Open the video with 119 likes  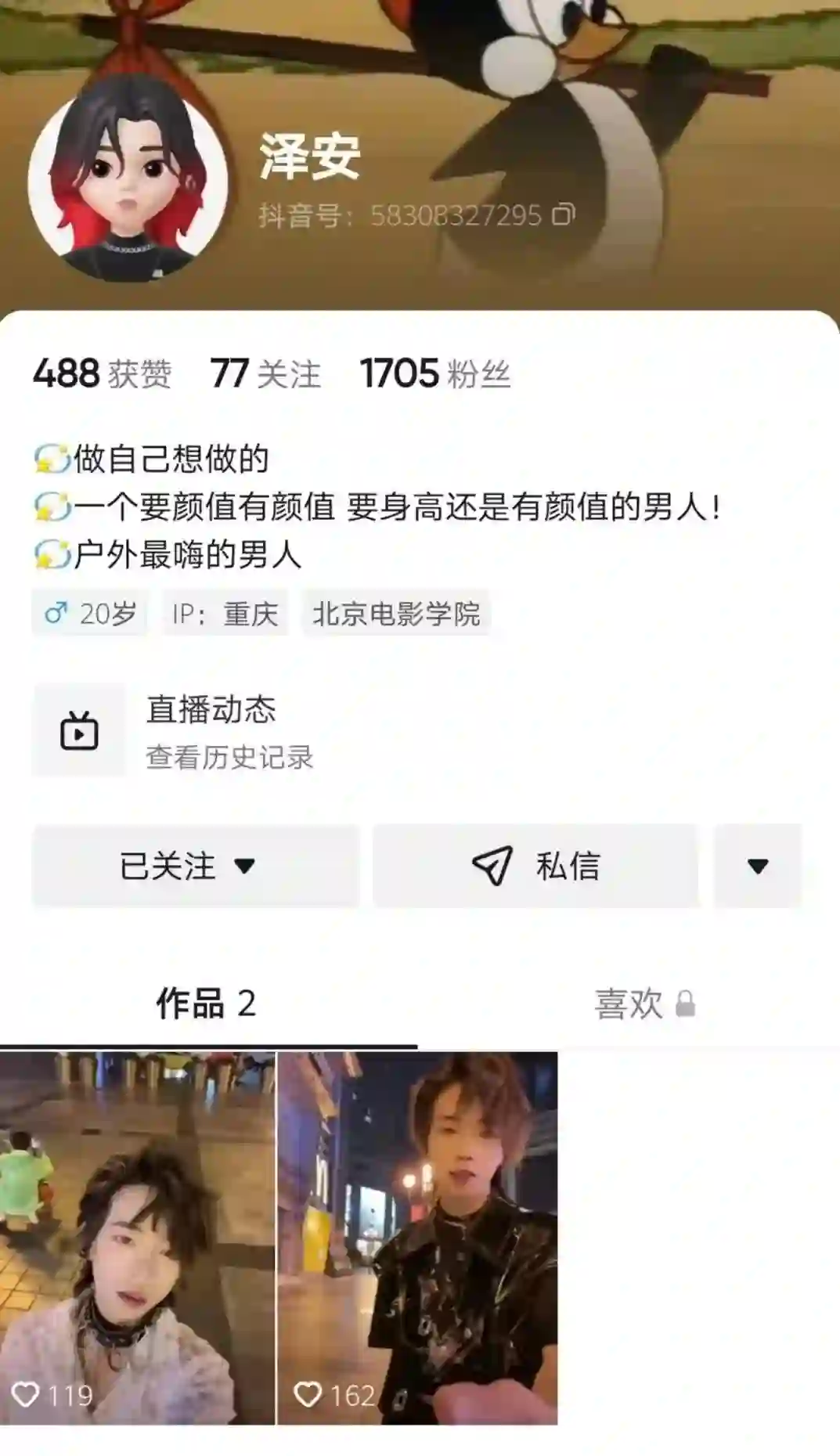pos(137,1237)
